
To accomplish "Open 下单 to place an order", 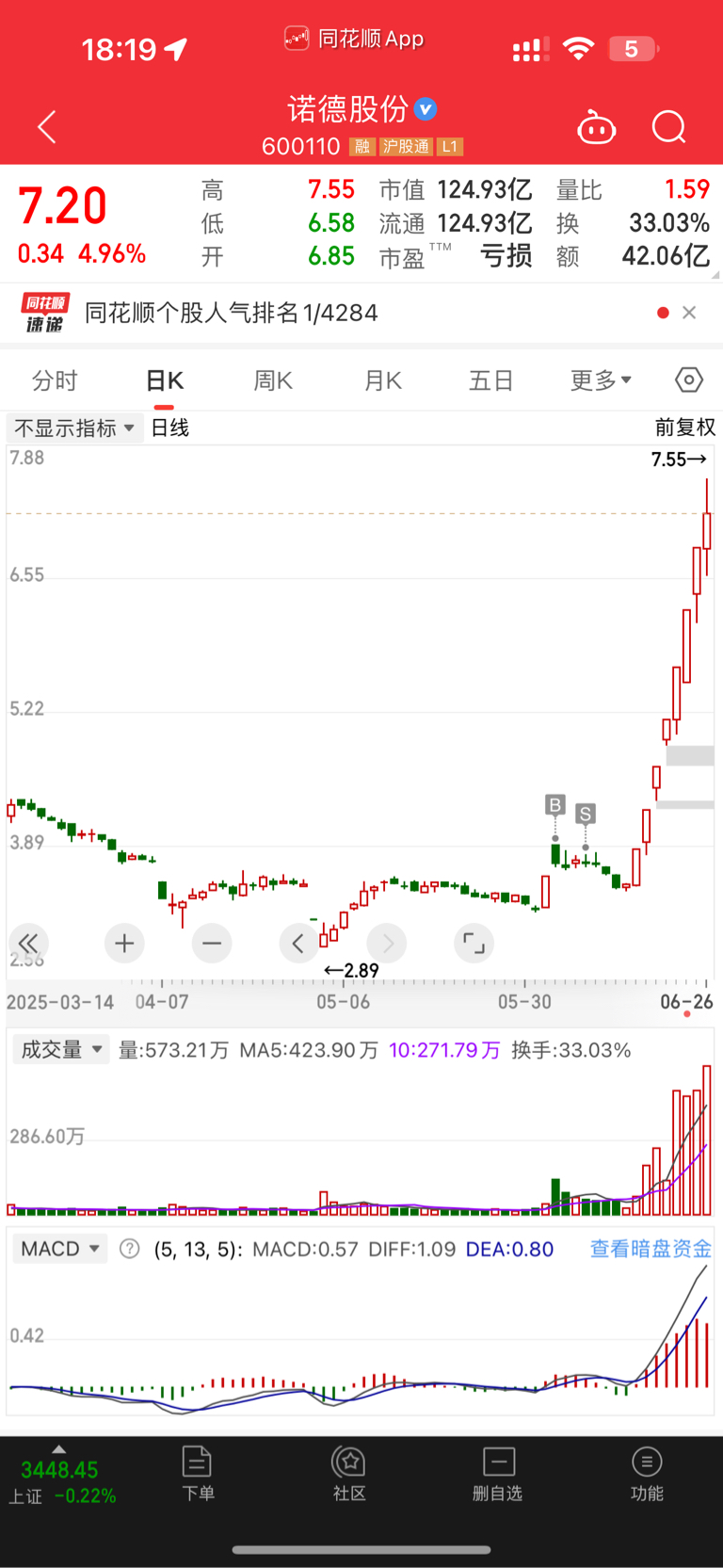I will 198,1474.
